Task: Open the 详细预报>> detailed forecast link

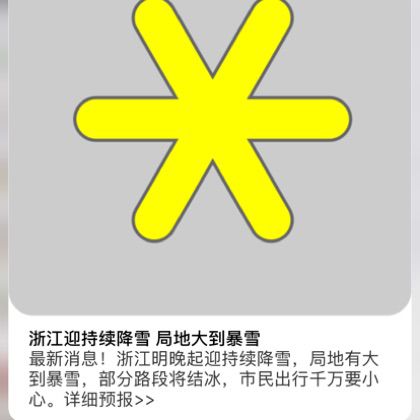Action: point(109,400)
